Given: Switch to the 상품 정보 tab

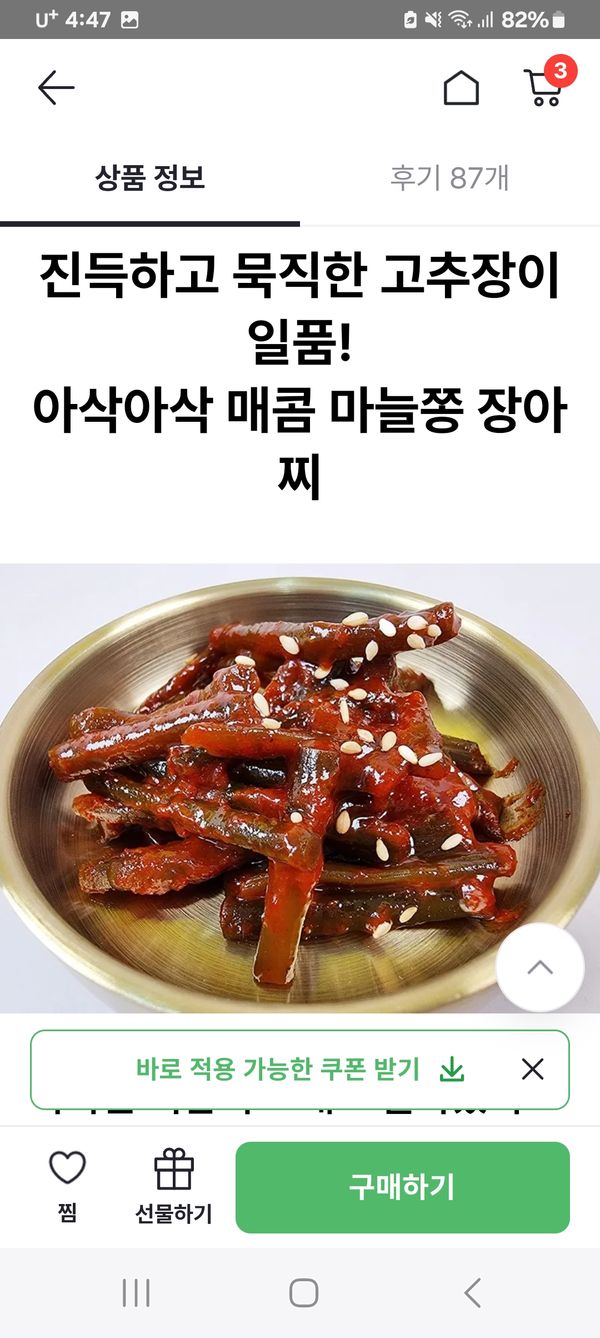Looking at the screenshot, I should tap(150, 179).
